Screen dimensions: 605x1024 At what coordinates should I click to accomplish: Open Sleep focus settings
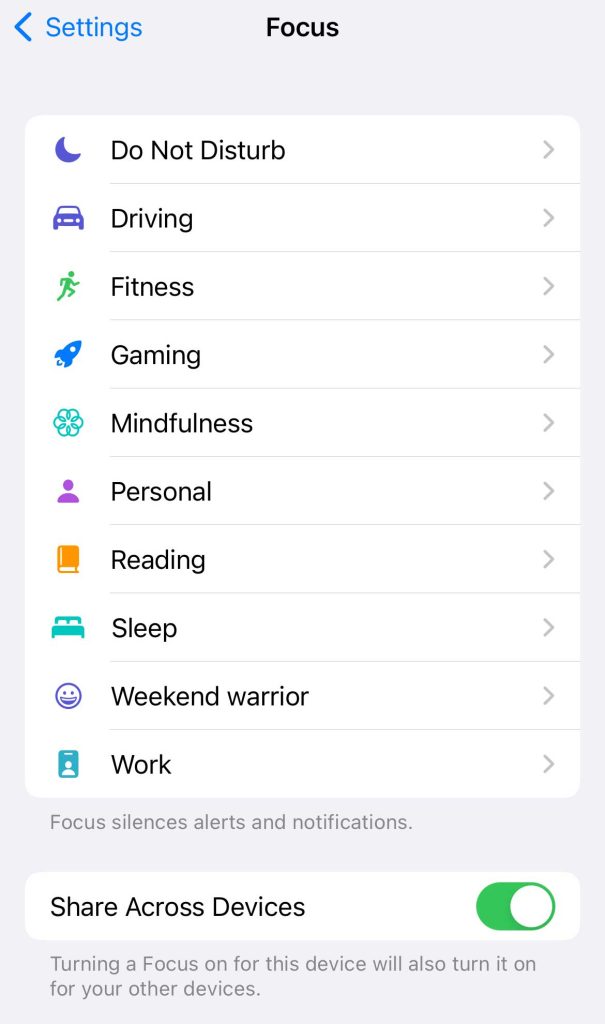click(x=302, y=628)
